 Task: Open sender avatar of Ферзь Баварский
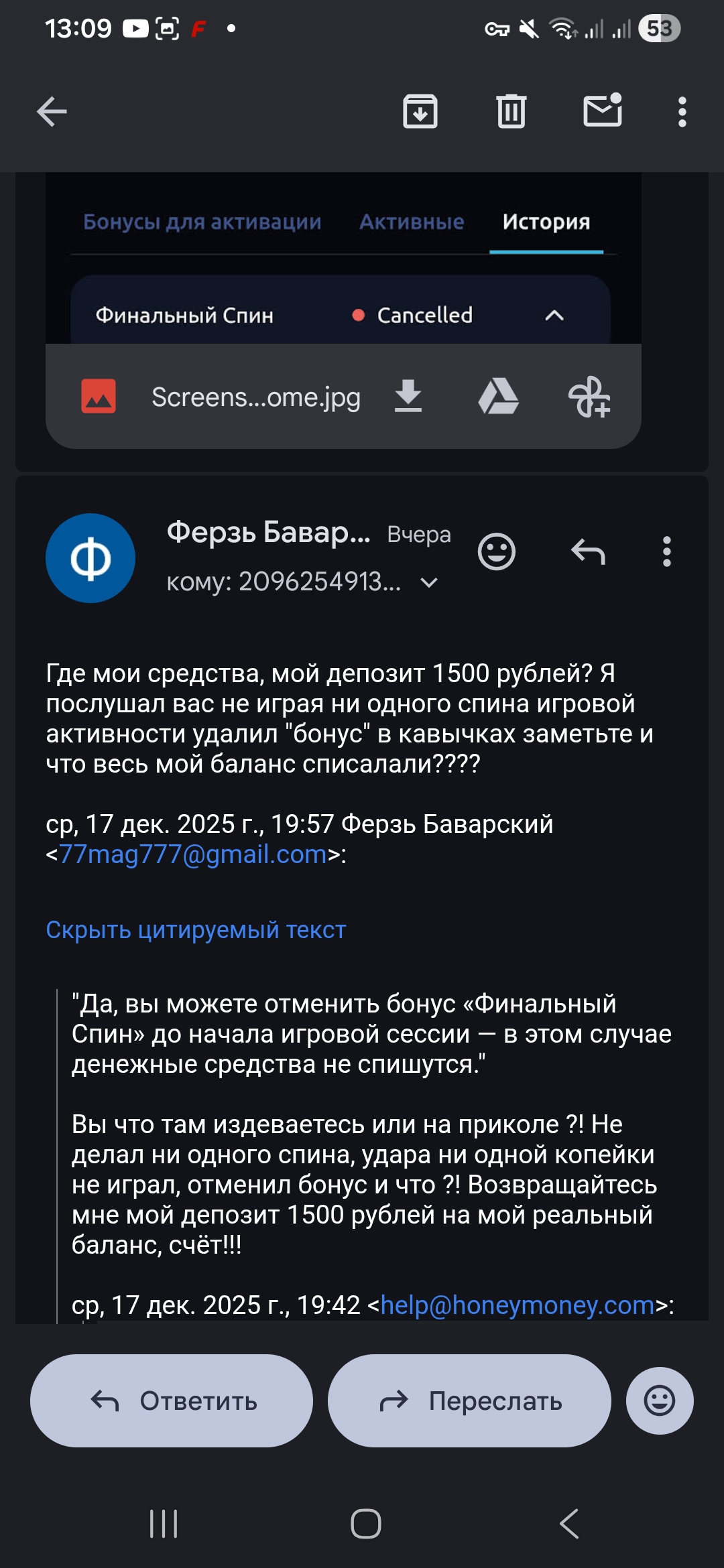[x=90, y=558]
